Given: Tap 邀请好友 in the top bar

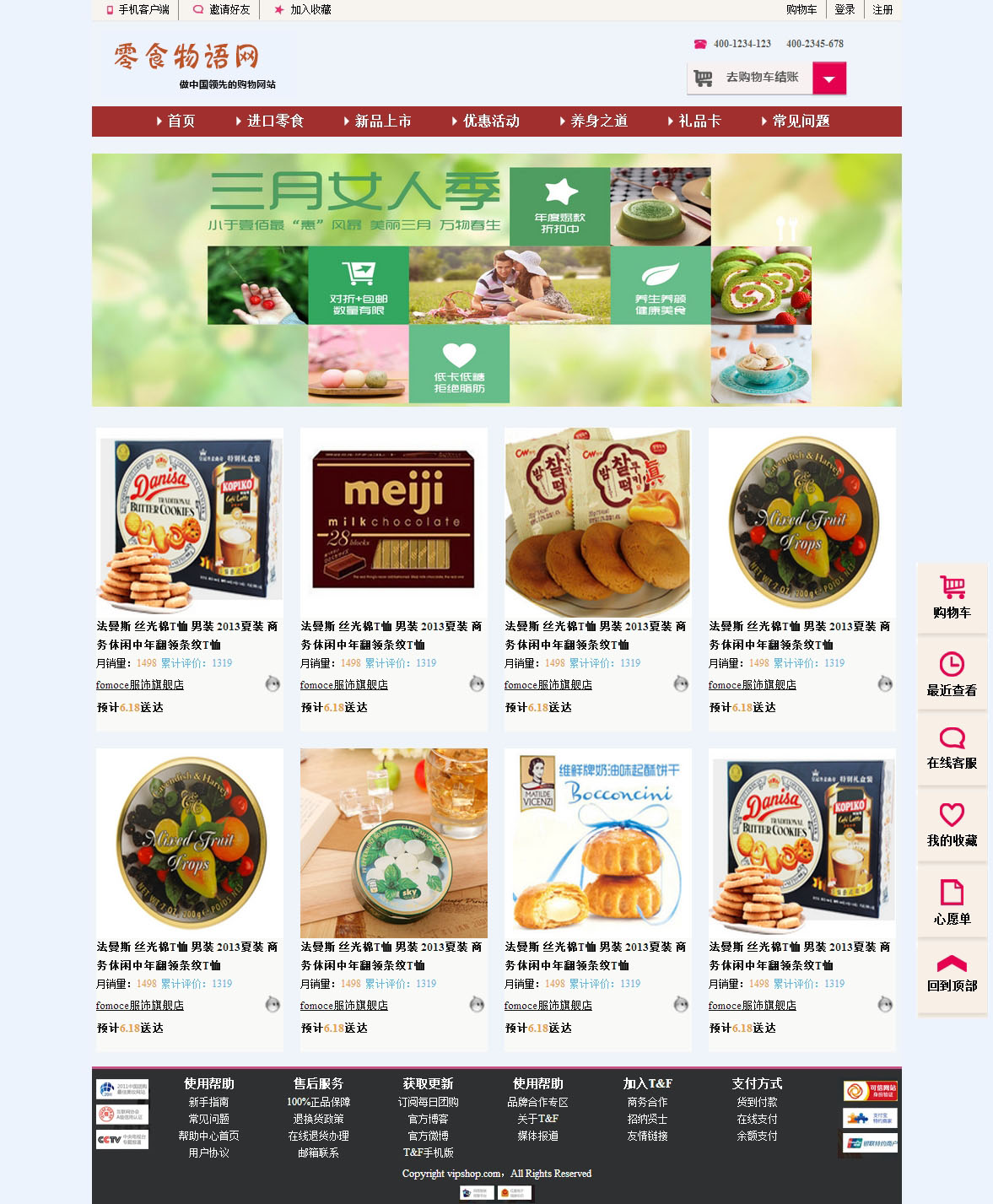Looking at the screenshot, I should (x=229, y=10).
